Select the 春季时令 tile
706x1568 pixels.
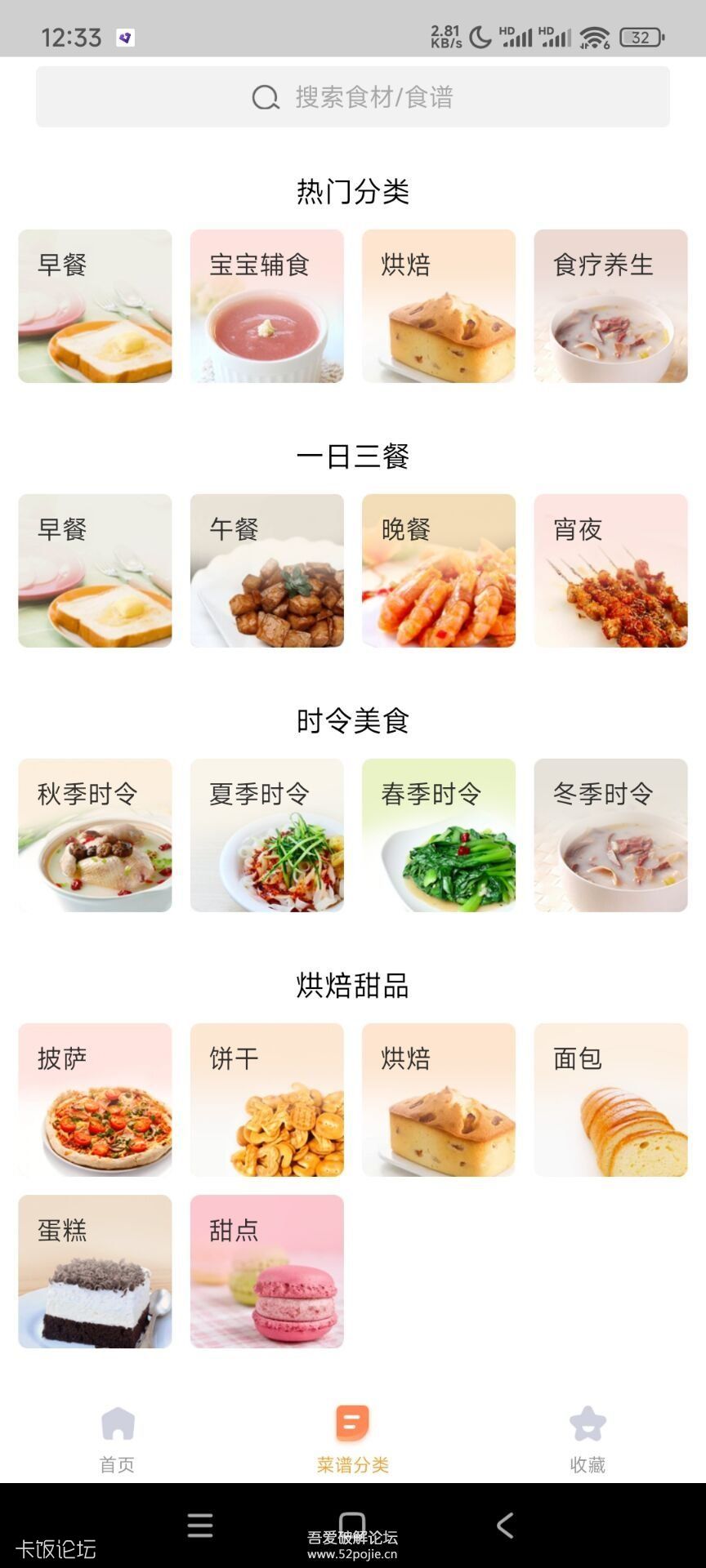(x=439, y=835)
